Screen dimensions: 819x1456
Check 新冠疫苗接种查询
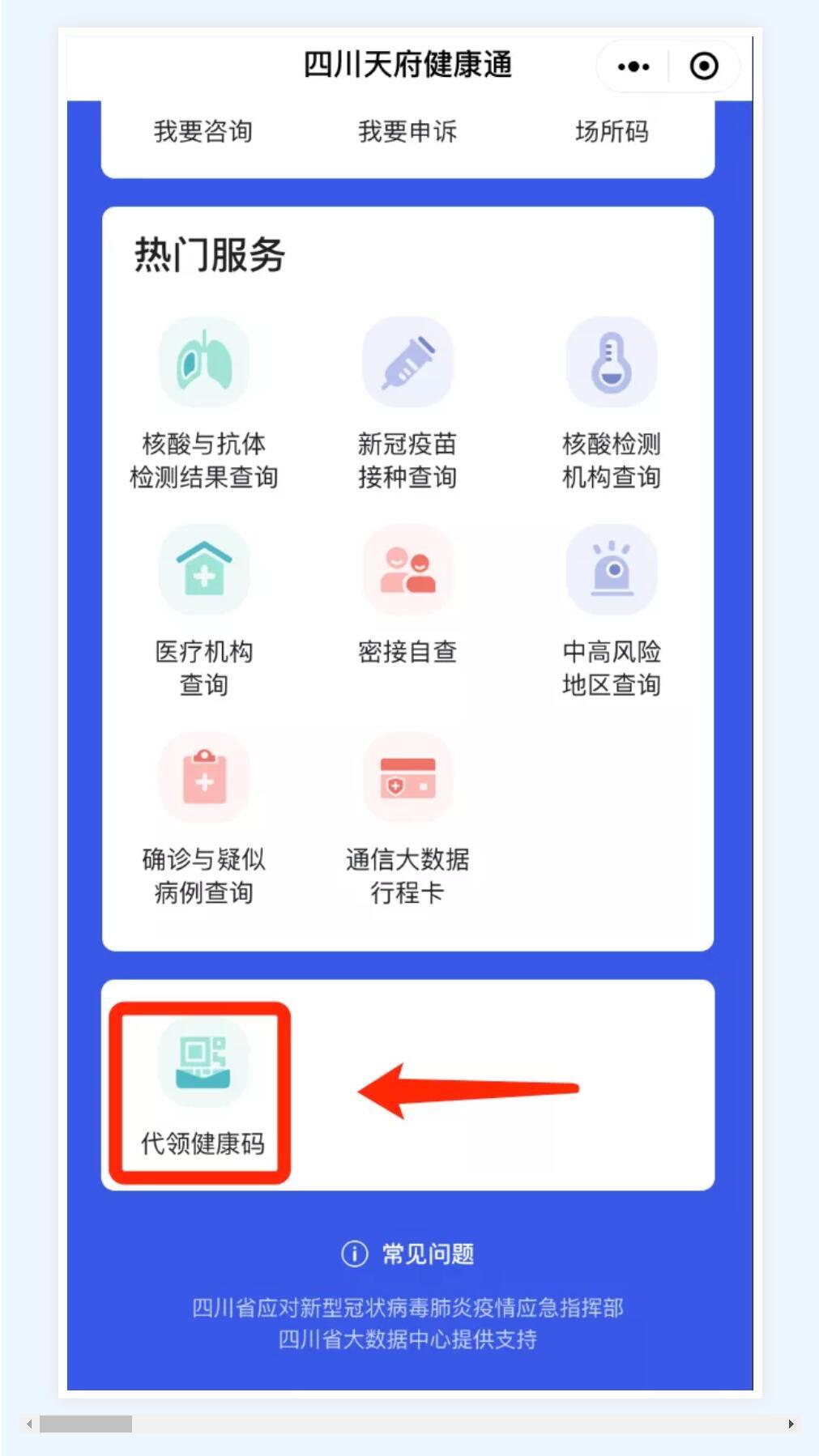click(x=407, y=402)
